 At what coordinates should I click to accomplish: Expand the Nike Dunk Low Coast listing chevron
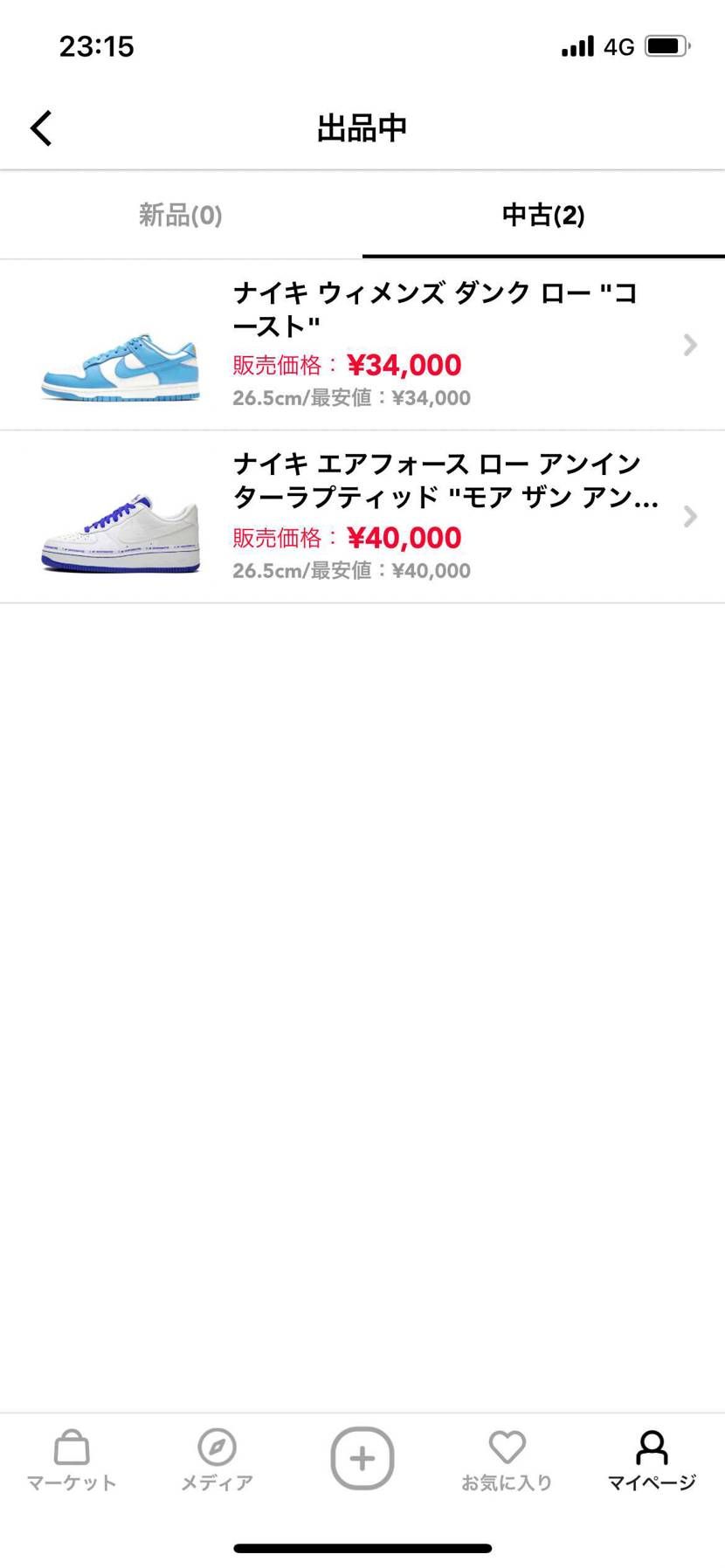tap(690, 346)
